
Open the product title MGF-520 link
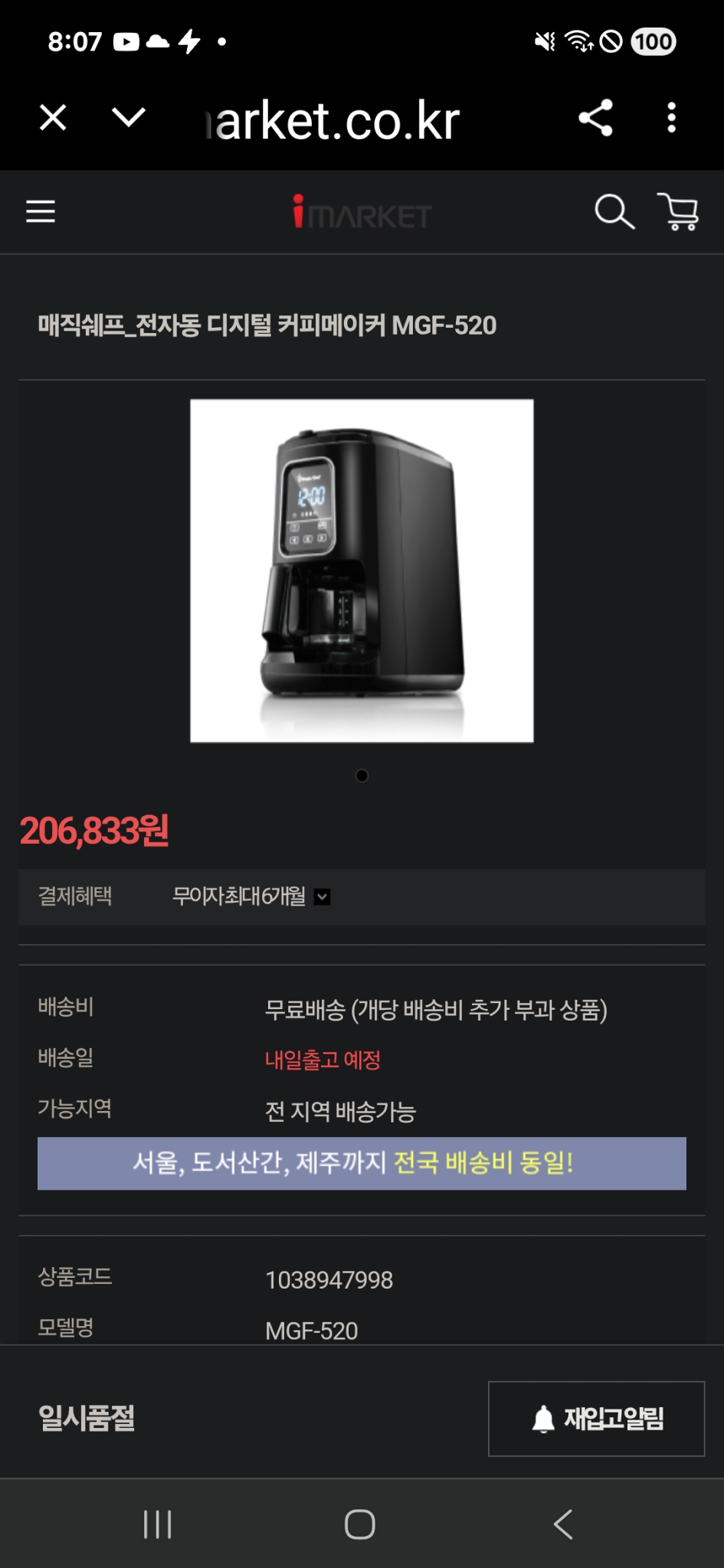click(x=267, y=325)
